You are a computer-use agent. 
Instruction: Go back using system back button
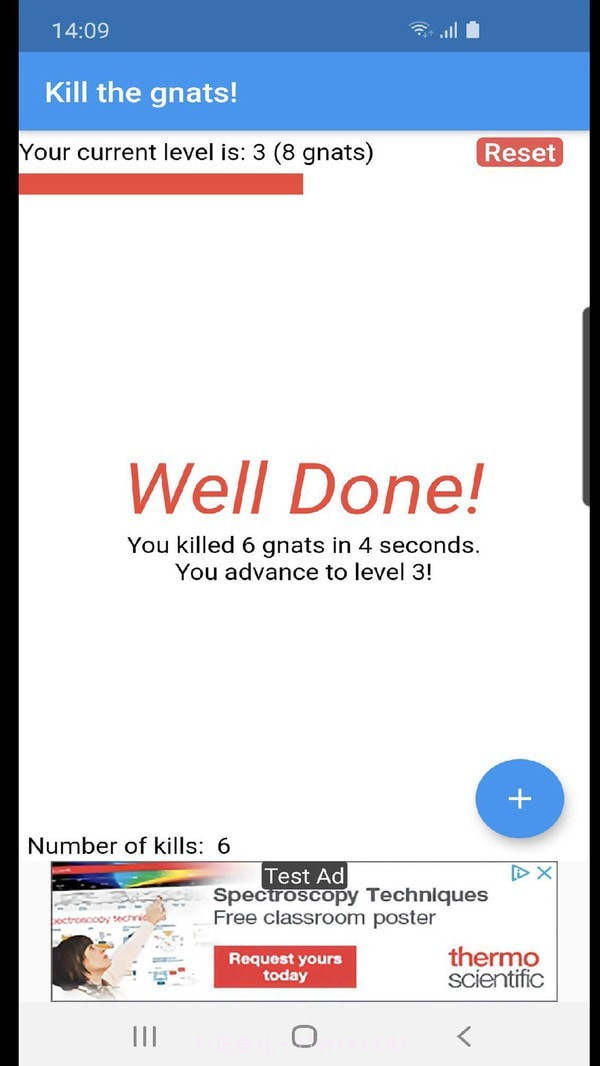click(x=463, y=1037)
